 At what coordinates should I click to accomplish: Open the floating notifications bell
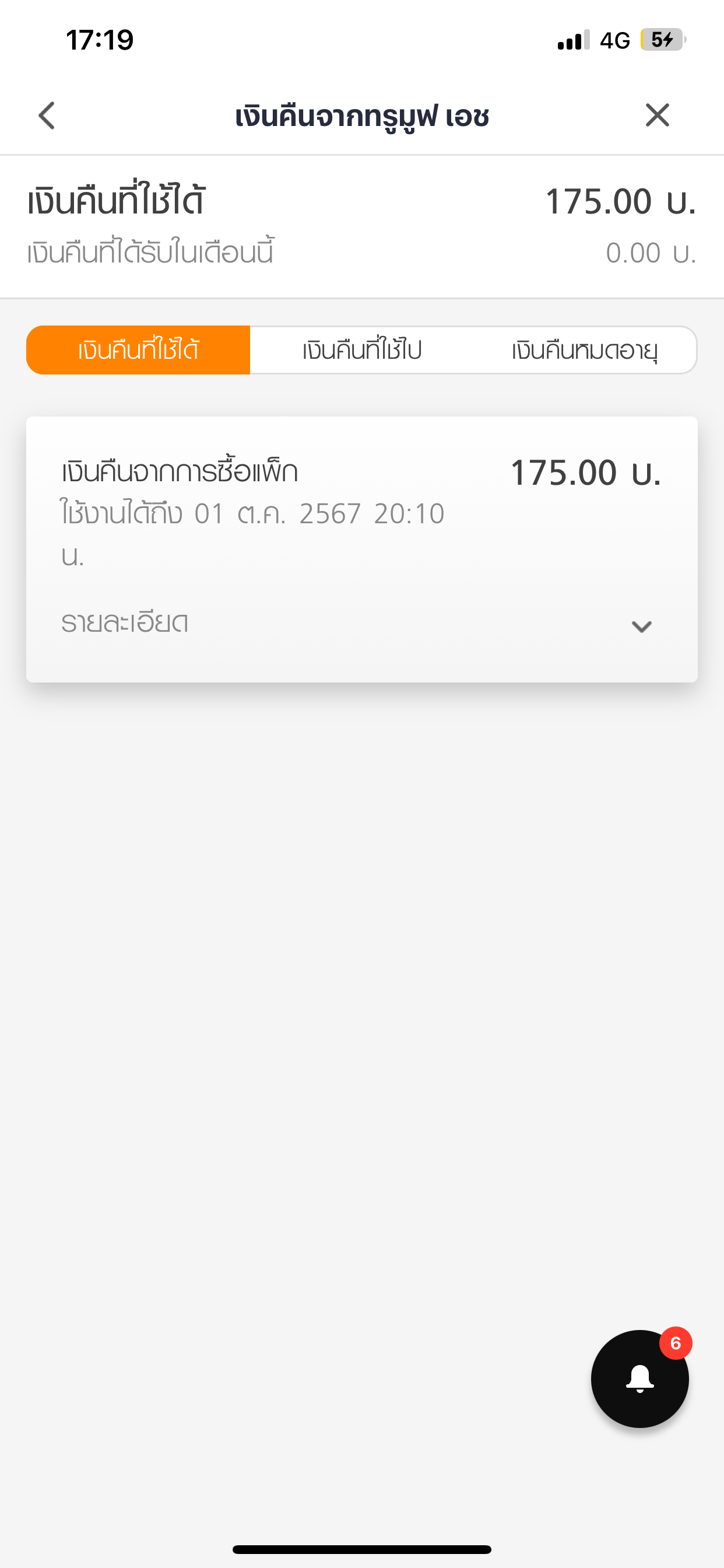click(639, 1378)
